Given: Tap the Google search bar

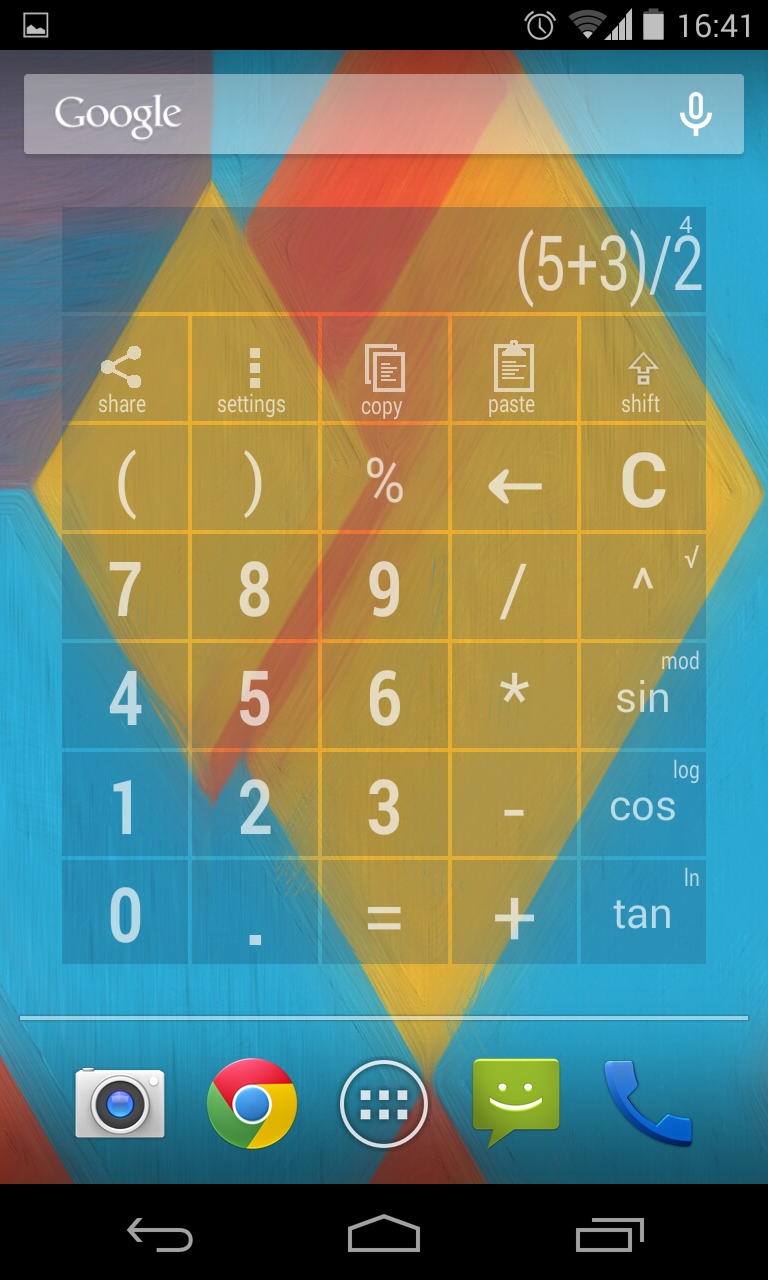Looking at the screenshot, I should coord(340,114).
